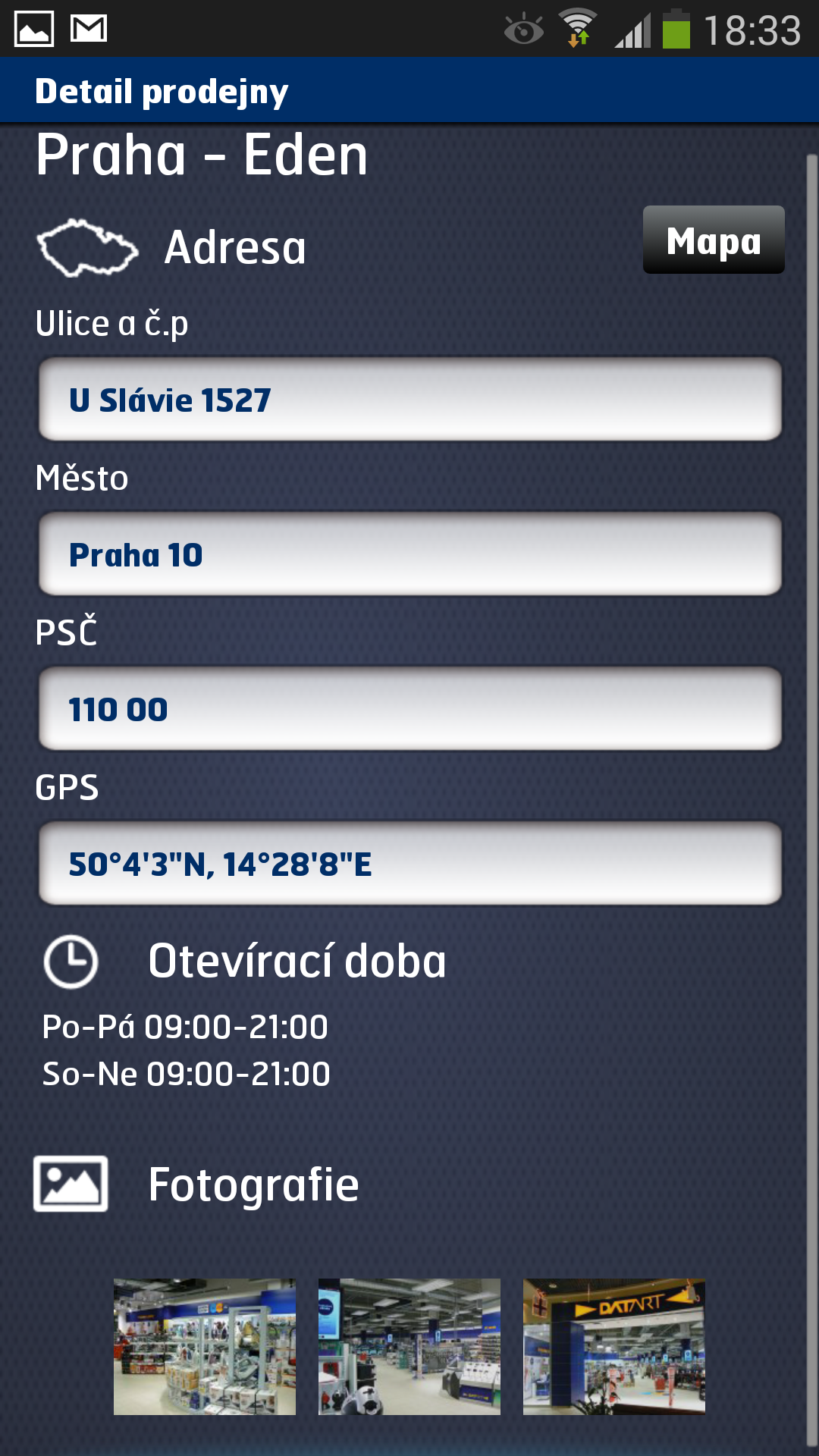Screen dimensions: 819x1456
Task: Open the store location with Mapa button
Action: (x=714, y=240)
